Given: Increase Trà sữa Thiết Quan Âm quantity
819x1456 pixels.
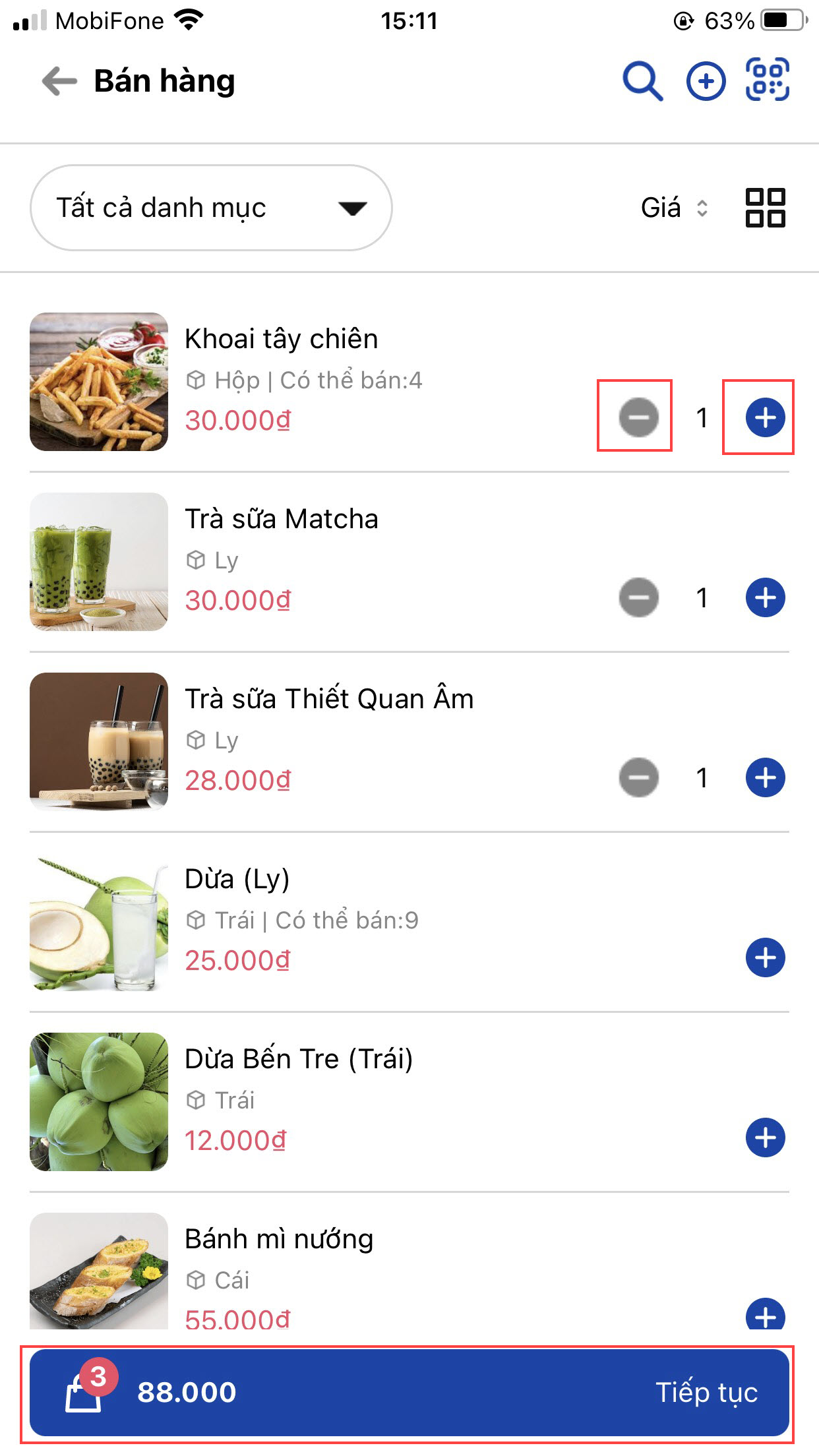Looking at the screenshot, I should (x=765, y=777).
